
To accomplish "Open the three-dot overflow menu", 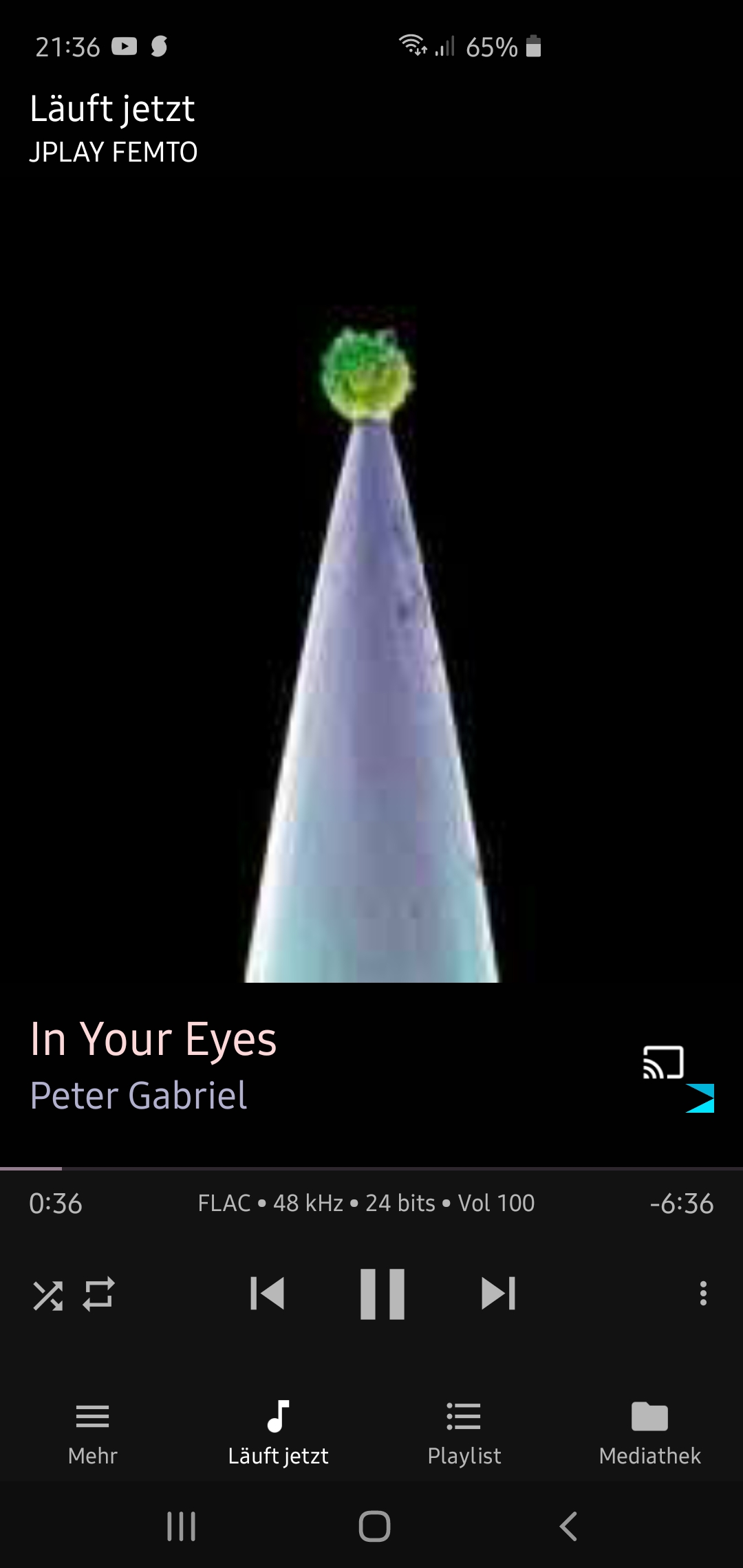I will (702, 1294).
